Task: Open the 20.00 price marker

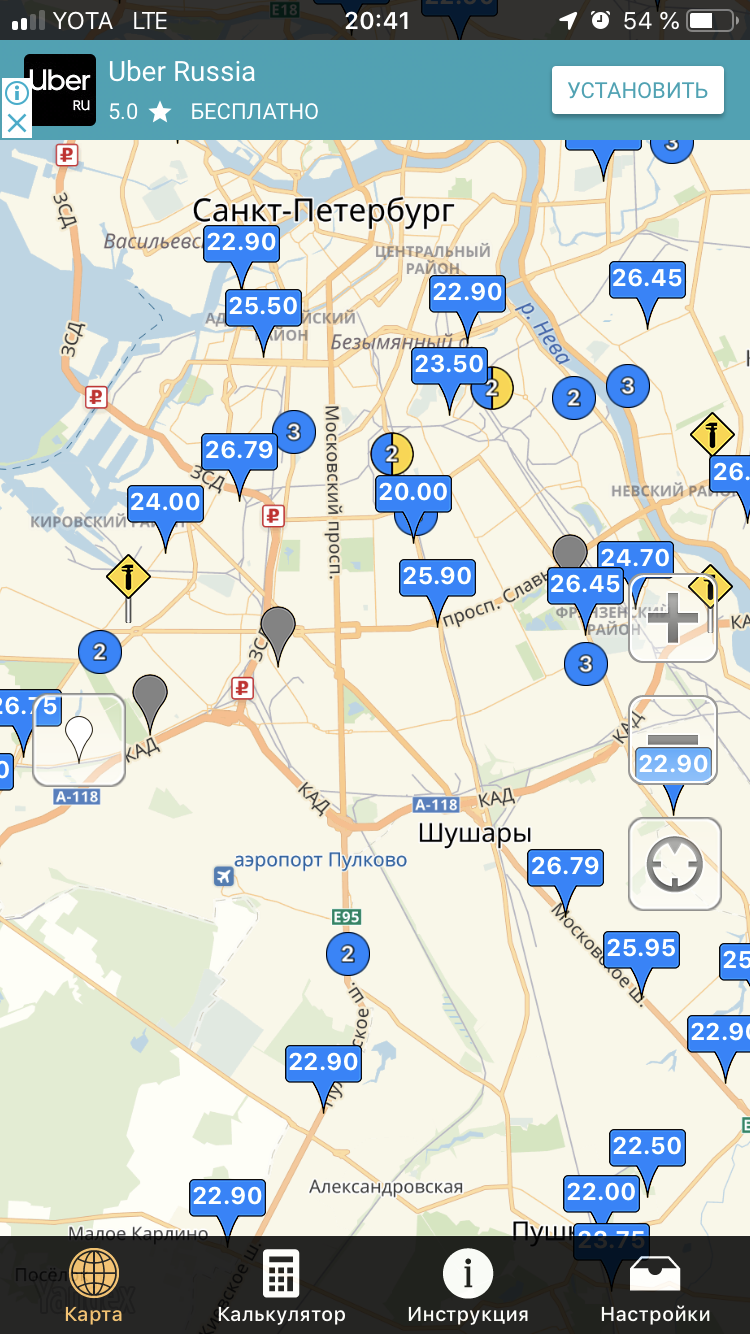Action: [x=413, y=492]
